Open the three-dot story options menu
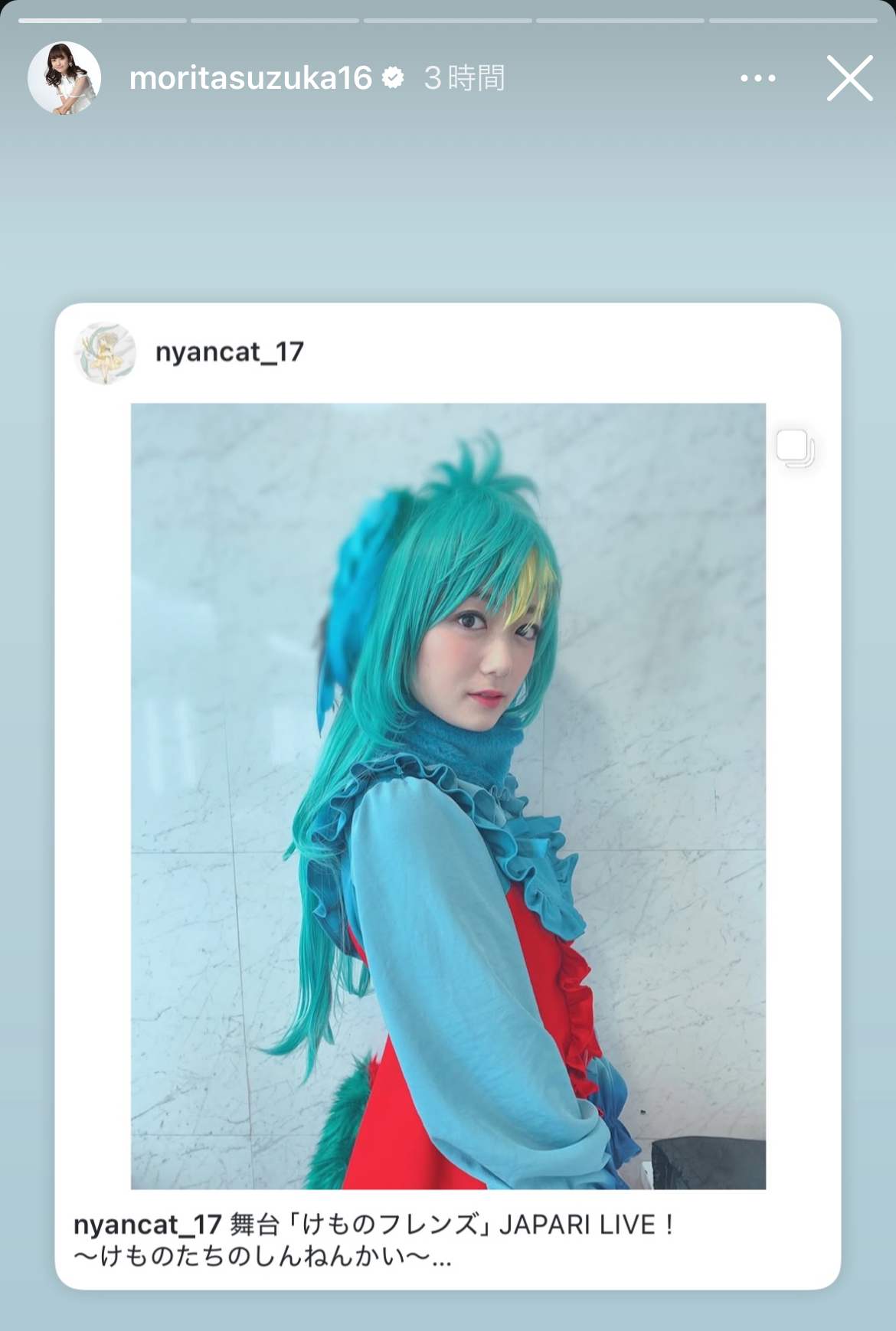This screenshot has width=896, height=1331. pos(757,78)
